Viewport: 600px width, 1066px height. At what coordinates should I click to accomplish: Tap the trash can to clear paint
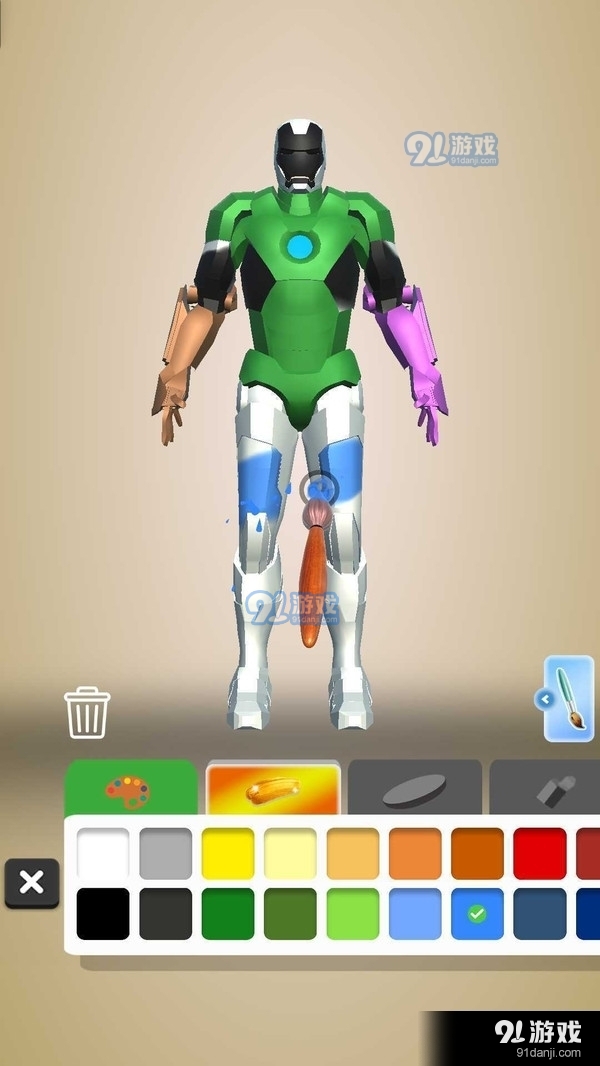87,712
